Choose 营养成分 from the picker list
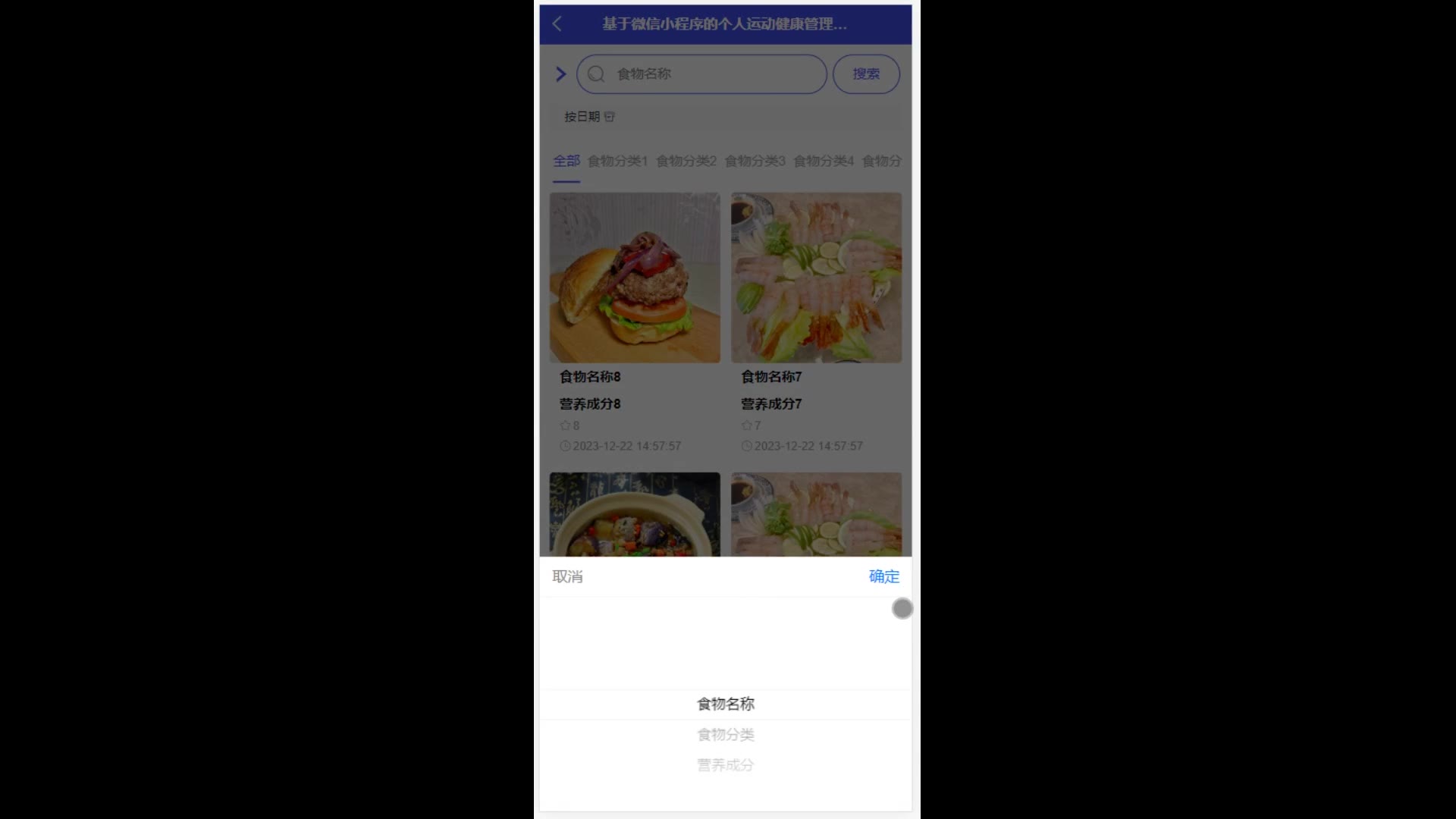Image resolution: width=1456 pixels, height=819 pixels. click(726, 764)
